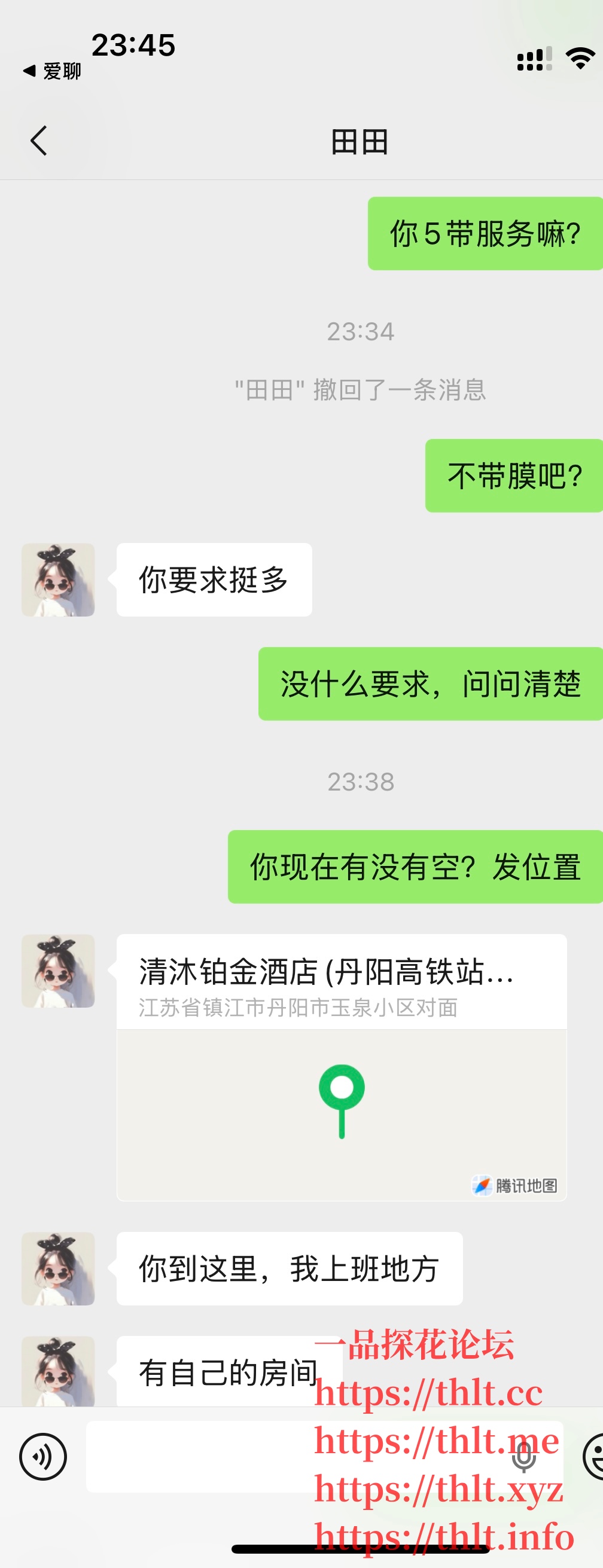Open the 清沐铂金酒店 location card
The image size is (603, 1568).
[x=341, y=1066]
